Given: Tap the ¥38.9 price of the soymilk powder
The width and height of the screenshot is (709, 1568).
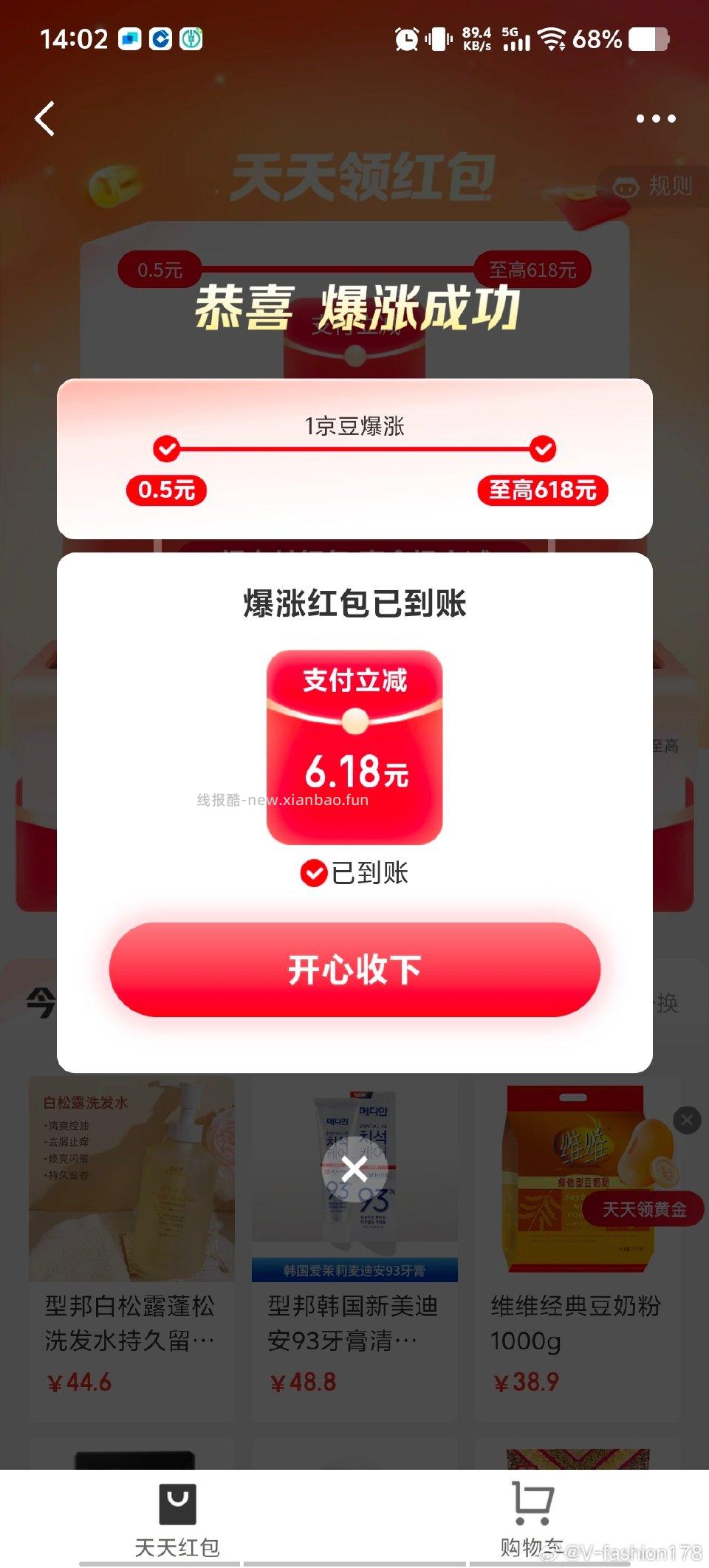Looking at the screenshot, I should [x=525, y=1381].
